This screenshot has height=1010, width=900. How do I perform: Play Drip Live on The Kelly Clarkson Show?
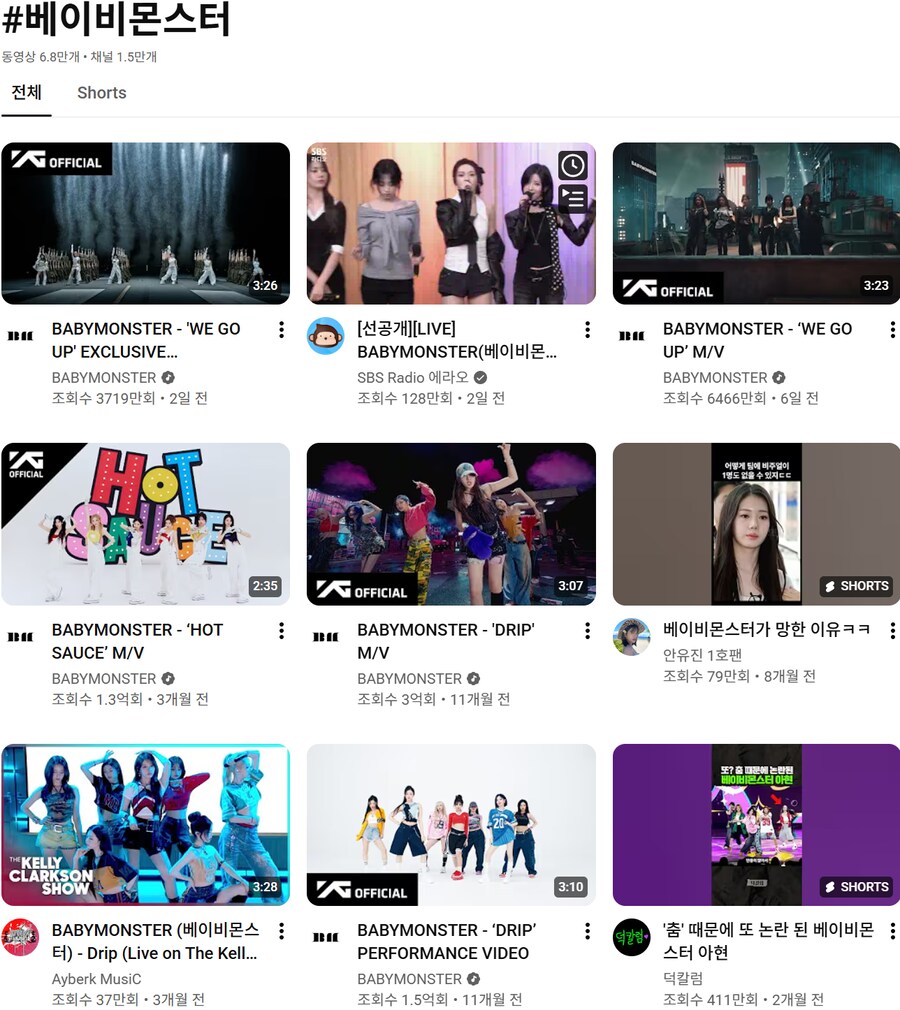pos(146,825)
